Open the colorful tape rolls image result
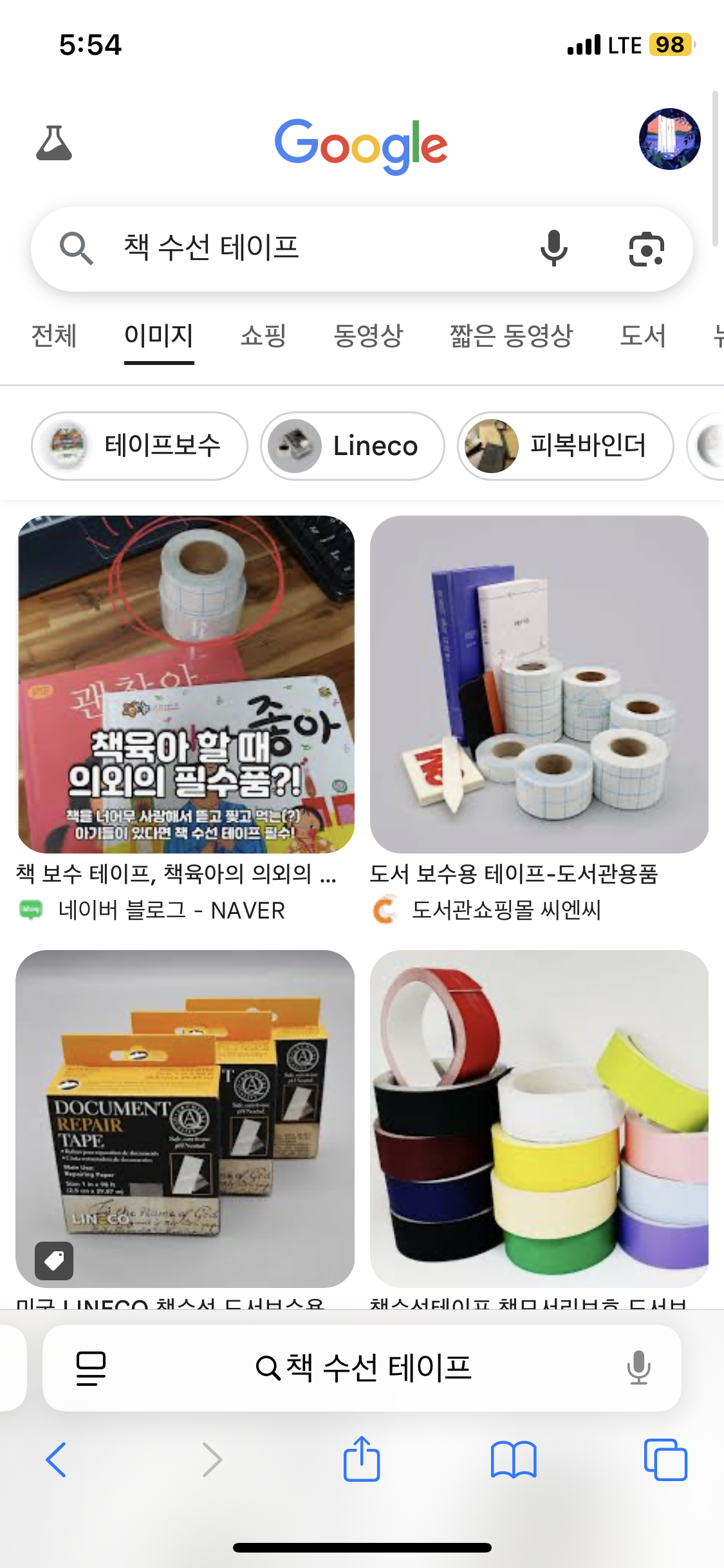The height and width of the screenshot is (1568, 724). point(539,1119)
